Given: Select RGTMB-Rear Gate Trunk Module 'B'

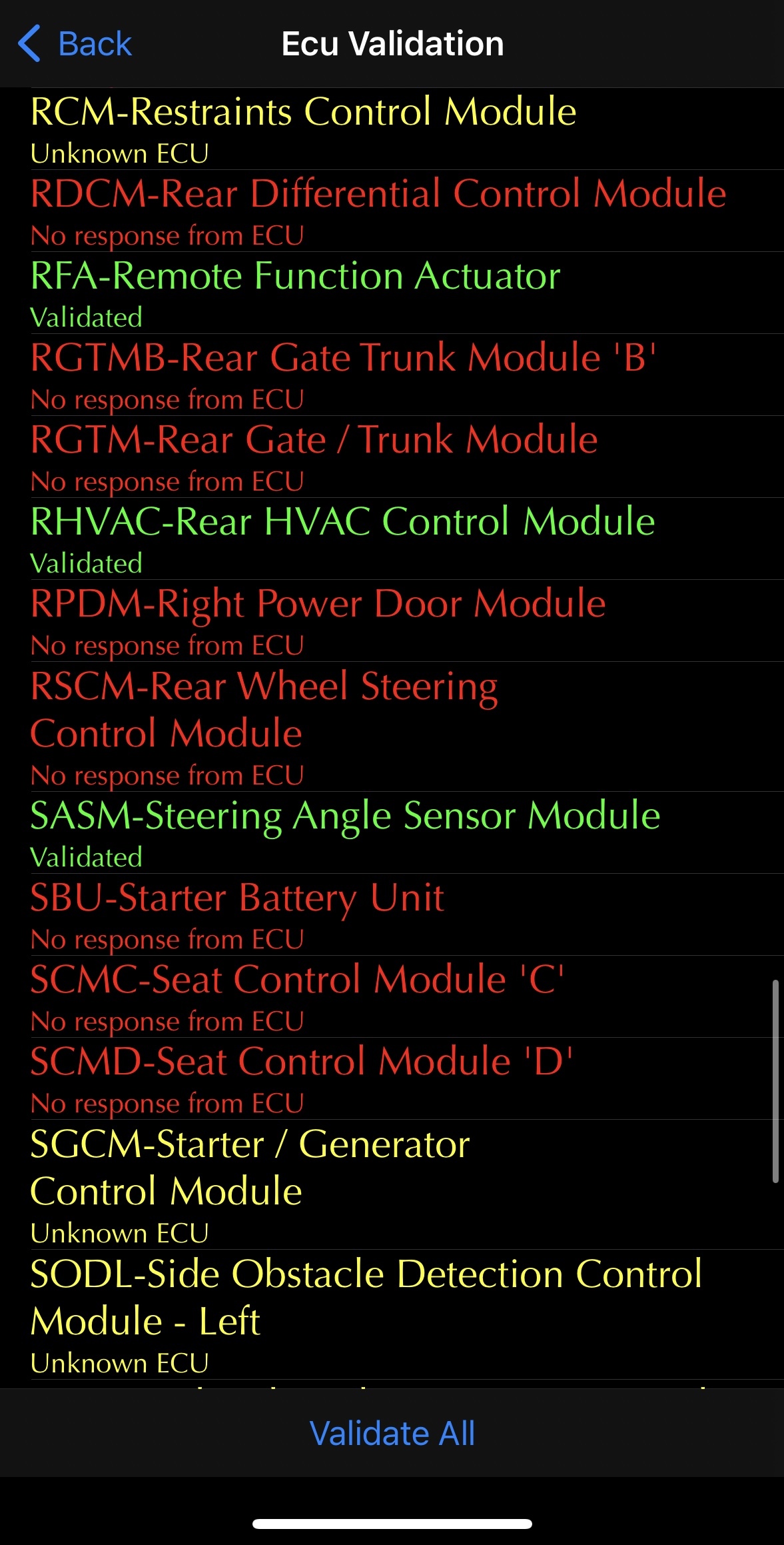Looking at the screenshot, I should 392,375.
